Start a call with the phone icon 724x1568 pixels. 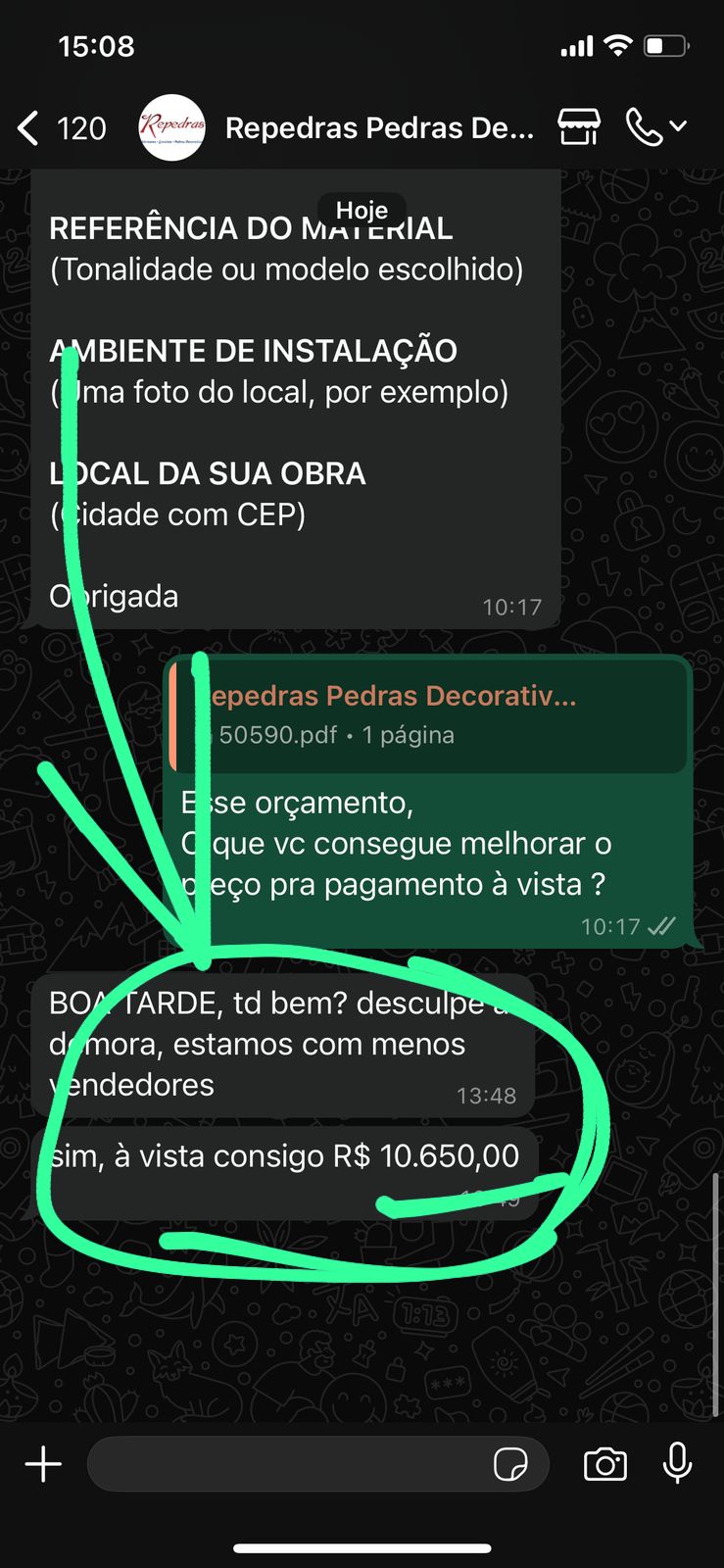(645, 127)
